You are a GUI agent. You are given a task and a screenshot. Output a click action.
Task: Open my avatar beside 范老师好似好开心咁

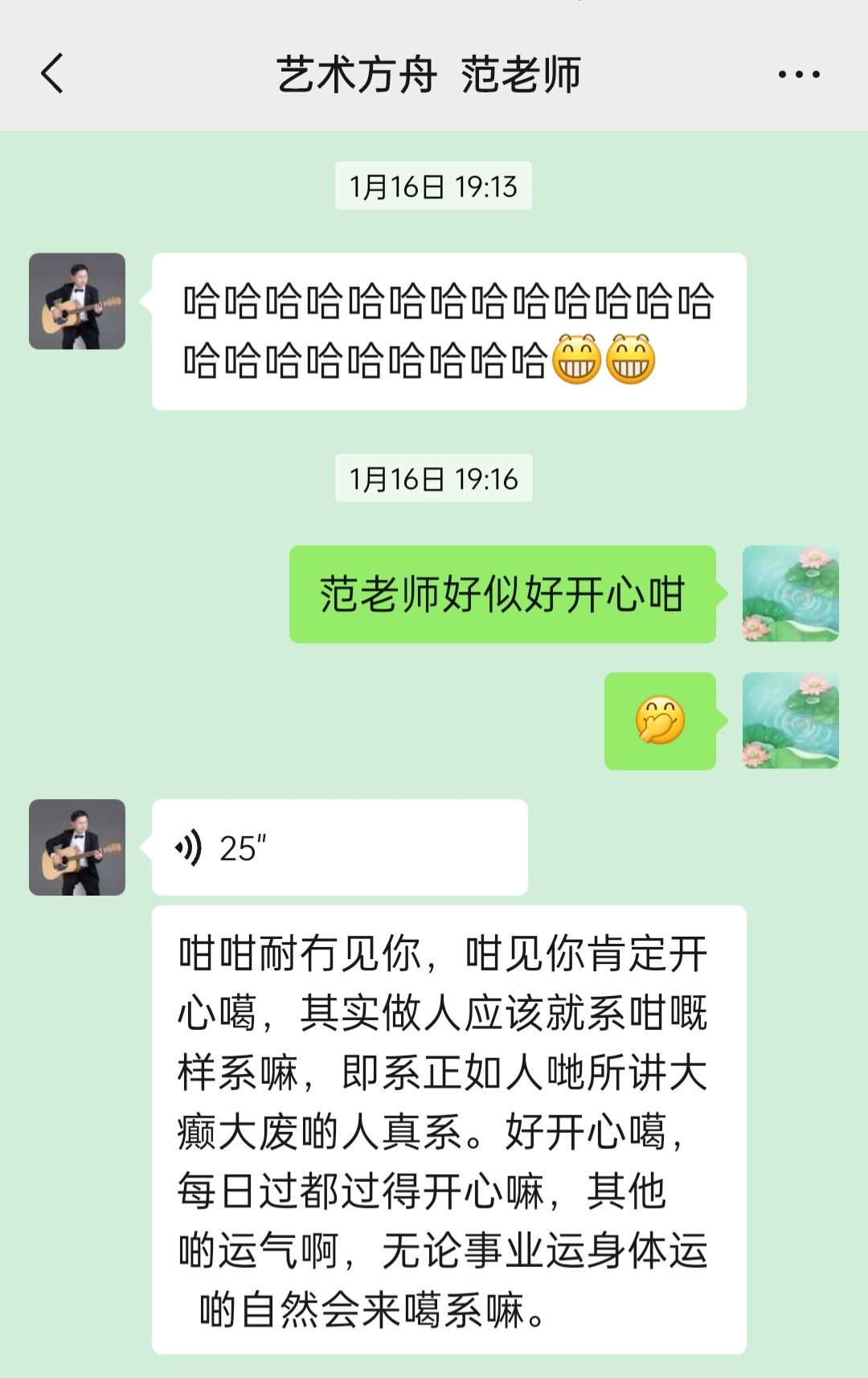[x=790, y=593]
